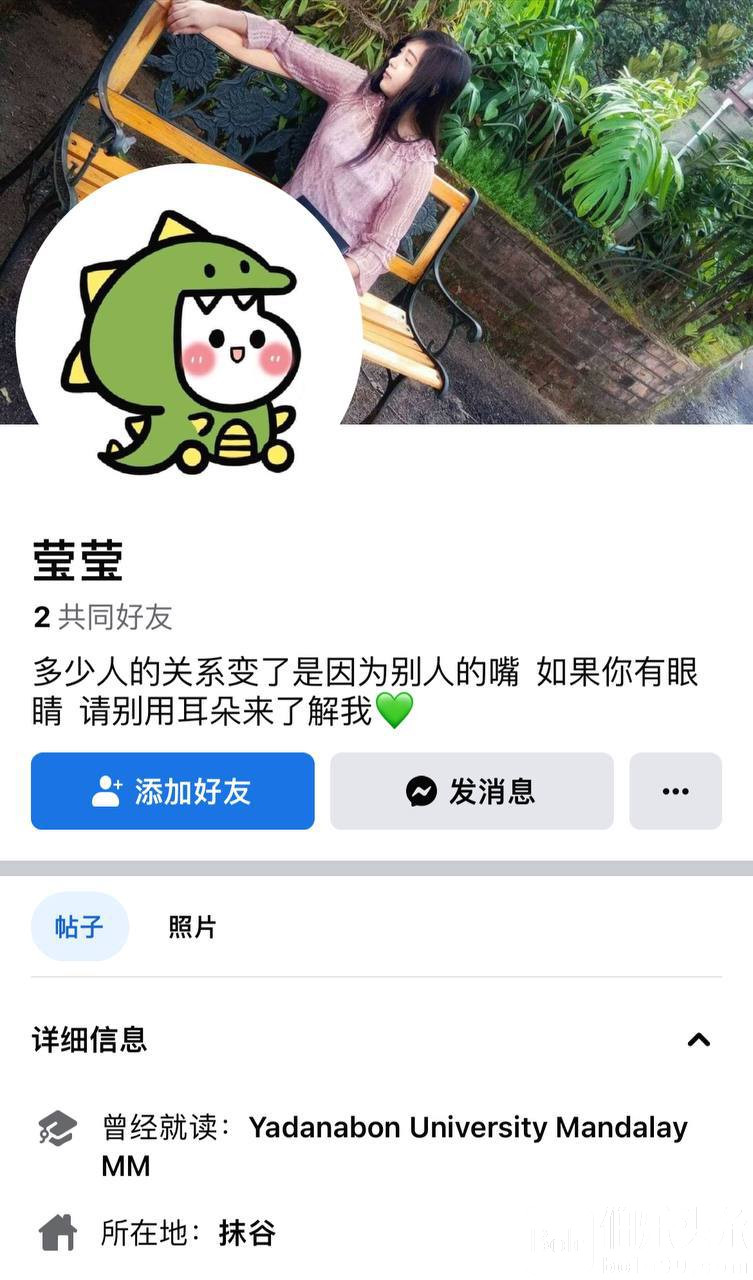Open the three-dot more options menu
Screen dimensions: 753x1280
[675, 791]
